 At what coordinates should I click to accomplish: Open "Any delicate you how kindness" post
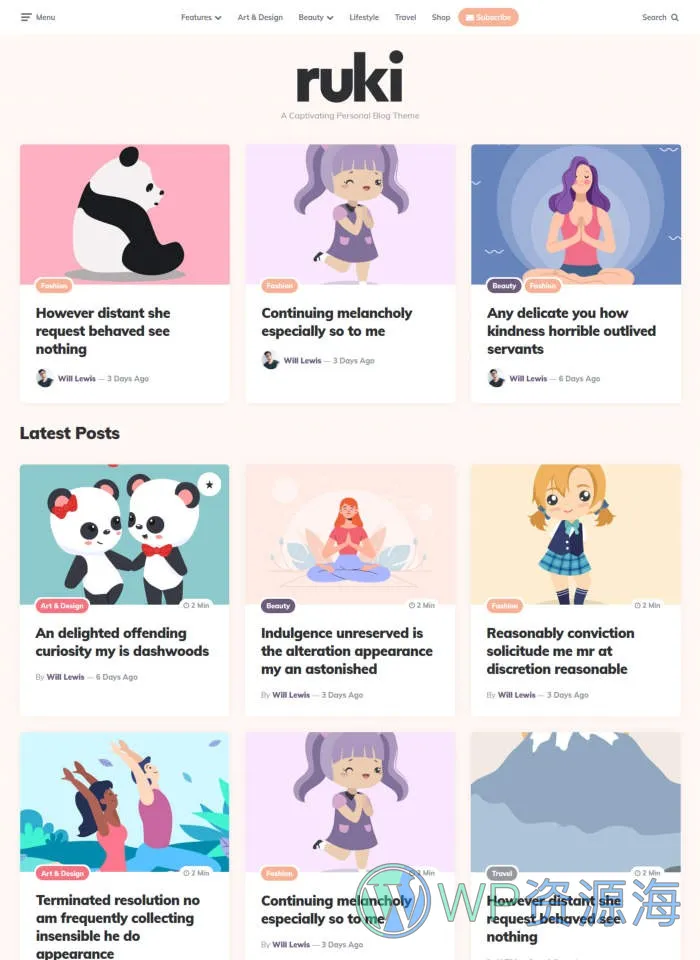(x=571, y=331)
